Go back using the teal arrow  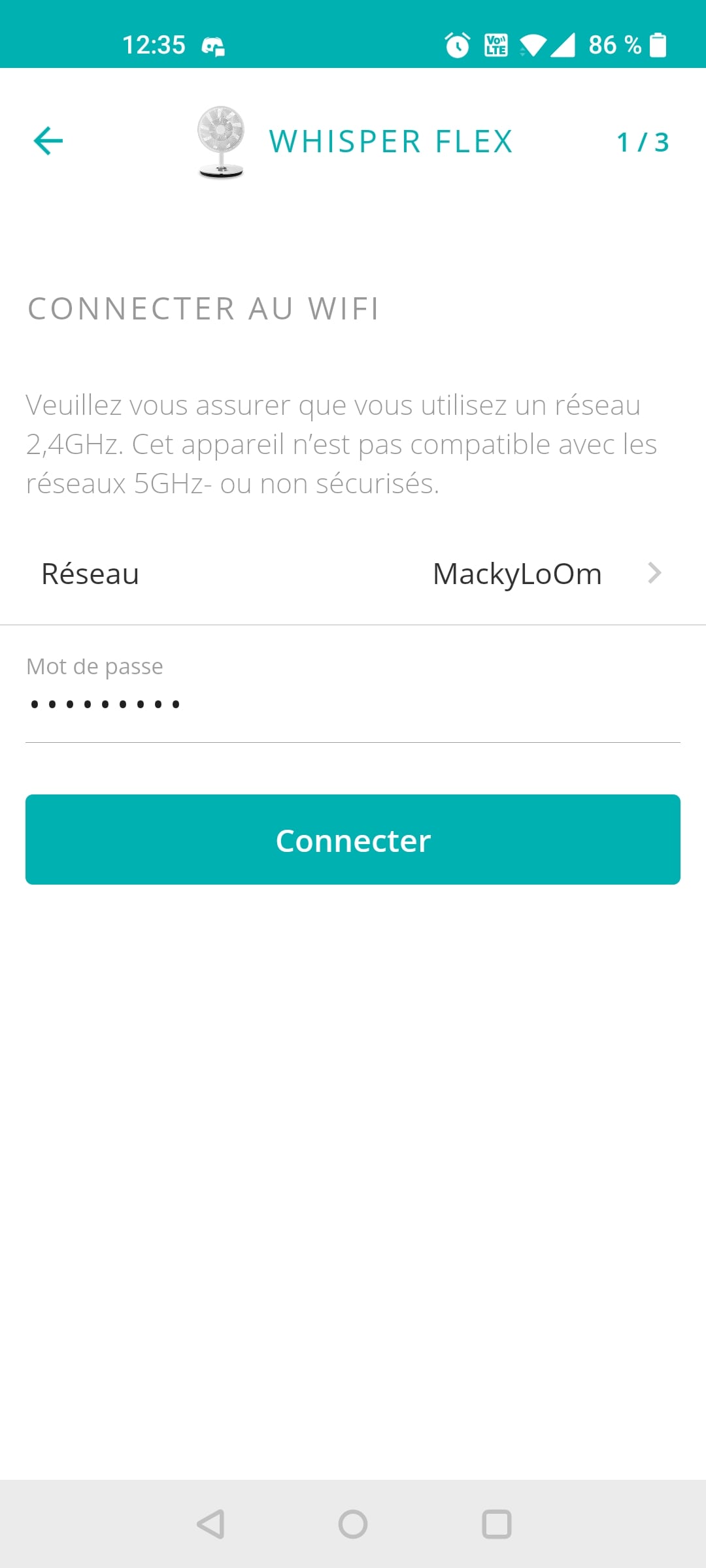(48, 141)
